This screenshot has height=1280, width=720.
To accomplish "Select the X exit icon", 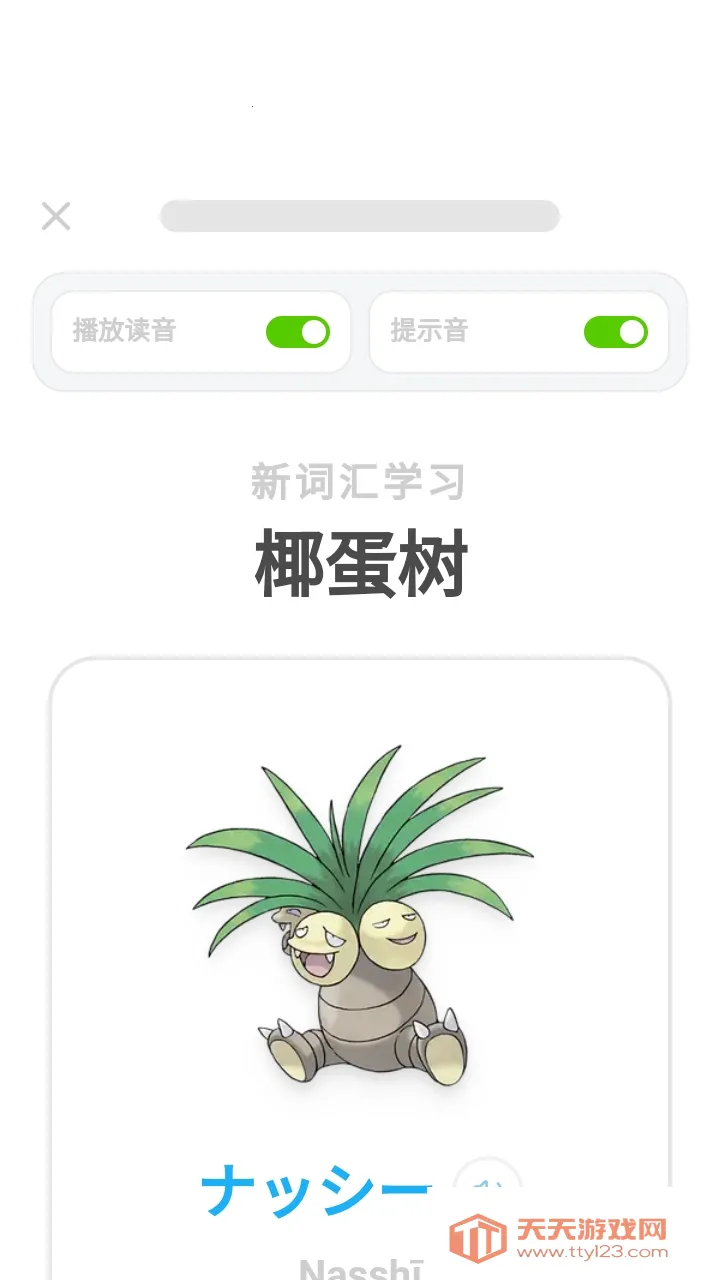I will (x=55, y=216).
